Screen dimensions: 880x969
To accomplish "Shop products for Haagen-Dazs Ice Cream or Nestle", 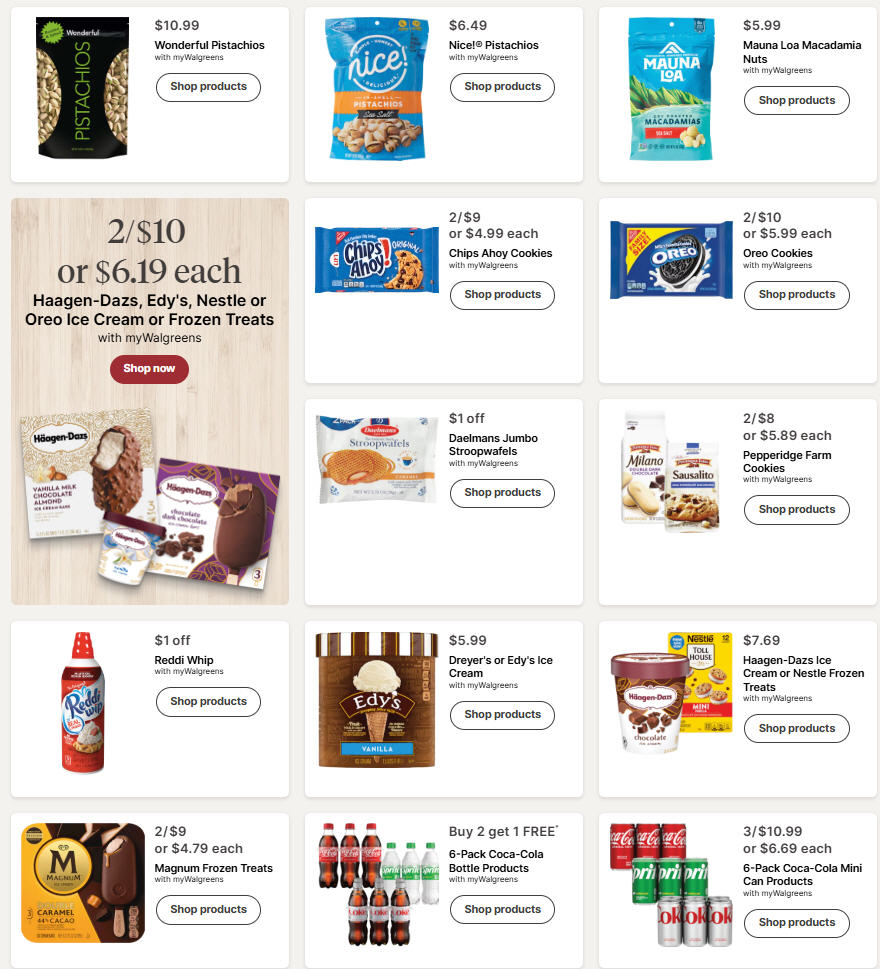I will (796, 729).
